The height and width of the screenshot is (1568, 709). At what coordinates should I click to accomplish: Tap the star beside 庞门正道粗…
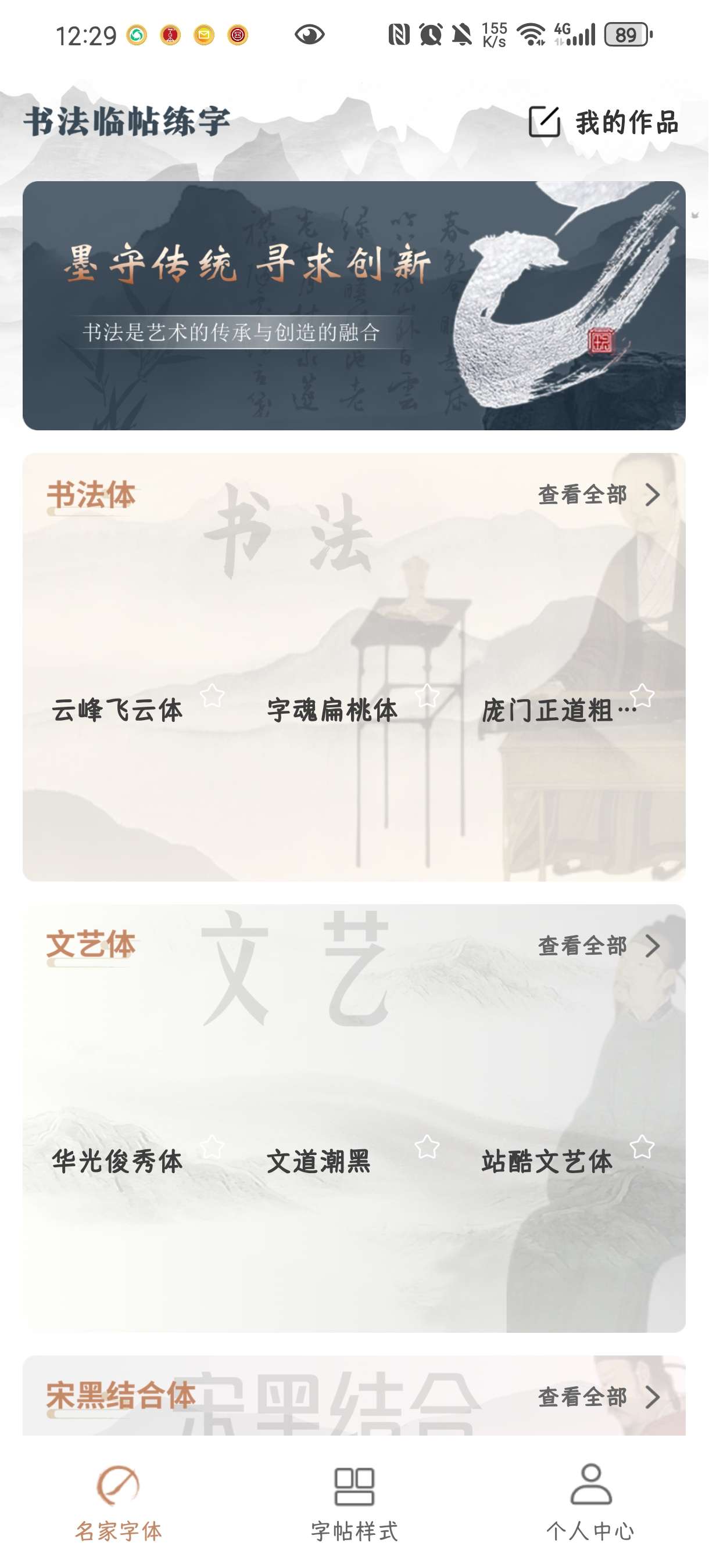coord(643,696)
